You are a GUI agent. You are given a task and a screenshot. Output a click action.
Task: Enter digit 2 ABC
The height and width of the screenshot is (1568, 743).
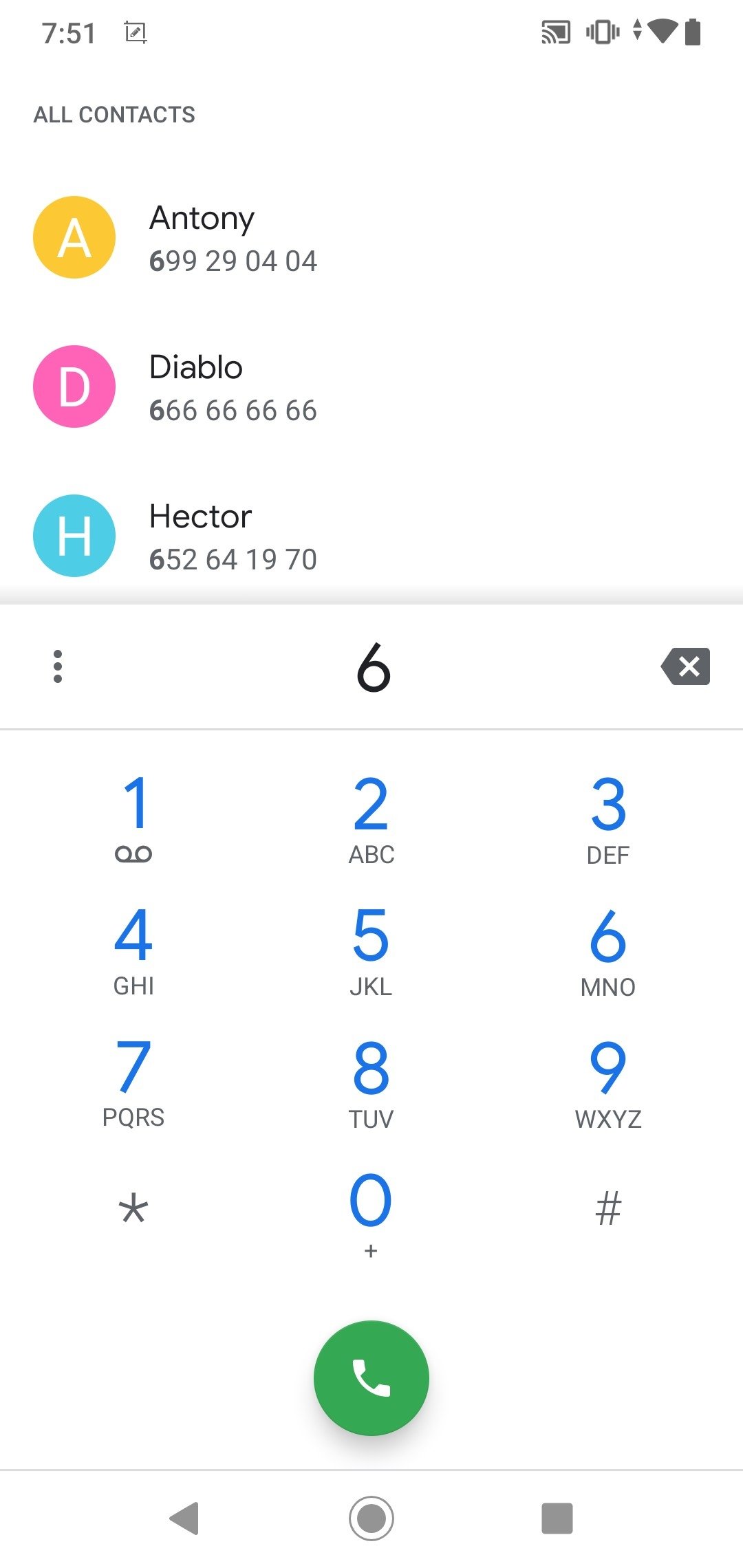tap(371, 819)
